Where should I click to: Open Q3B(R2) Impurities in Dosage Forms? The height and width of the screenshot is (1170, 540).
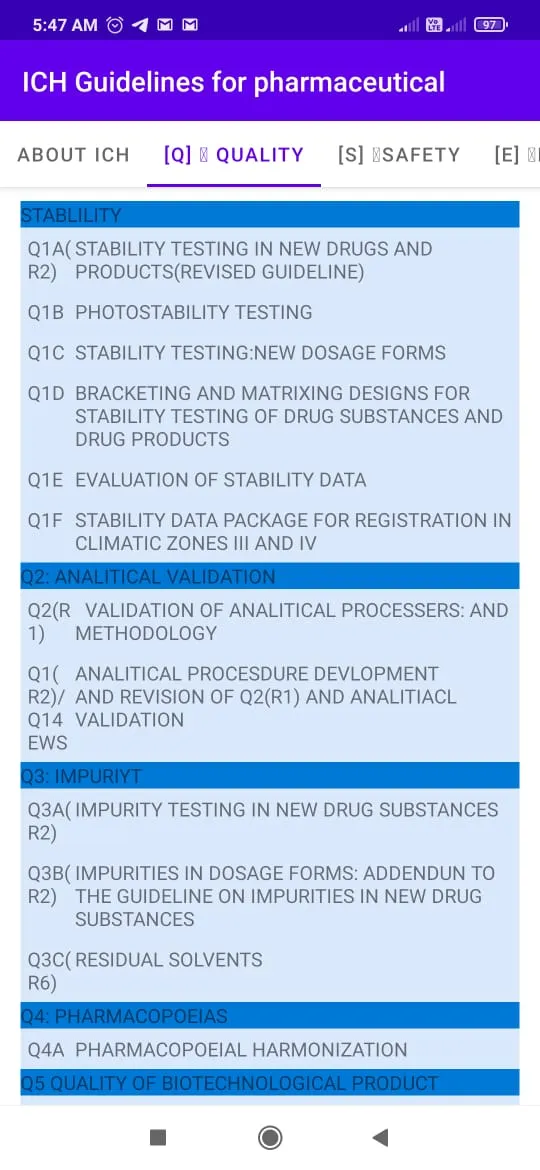[269, 895]
